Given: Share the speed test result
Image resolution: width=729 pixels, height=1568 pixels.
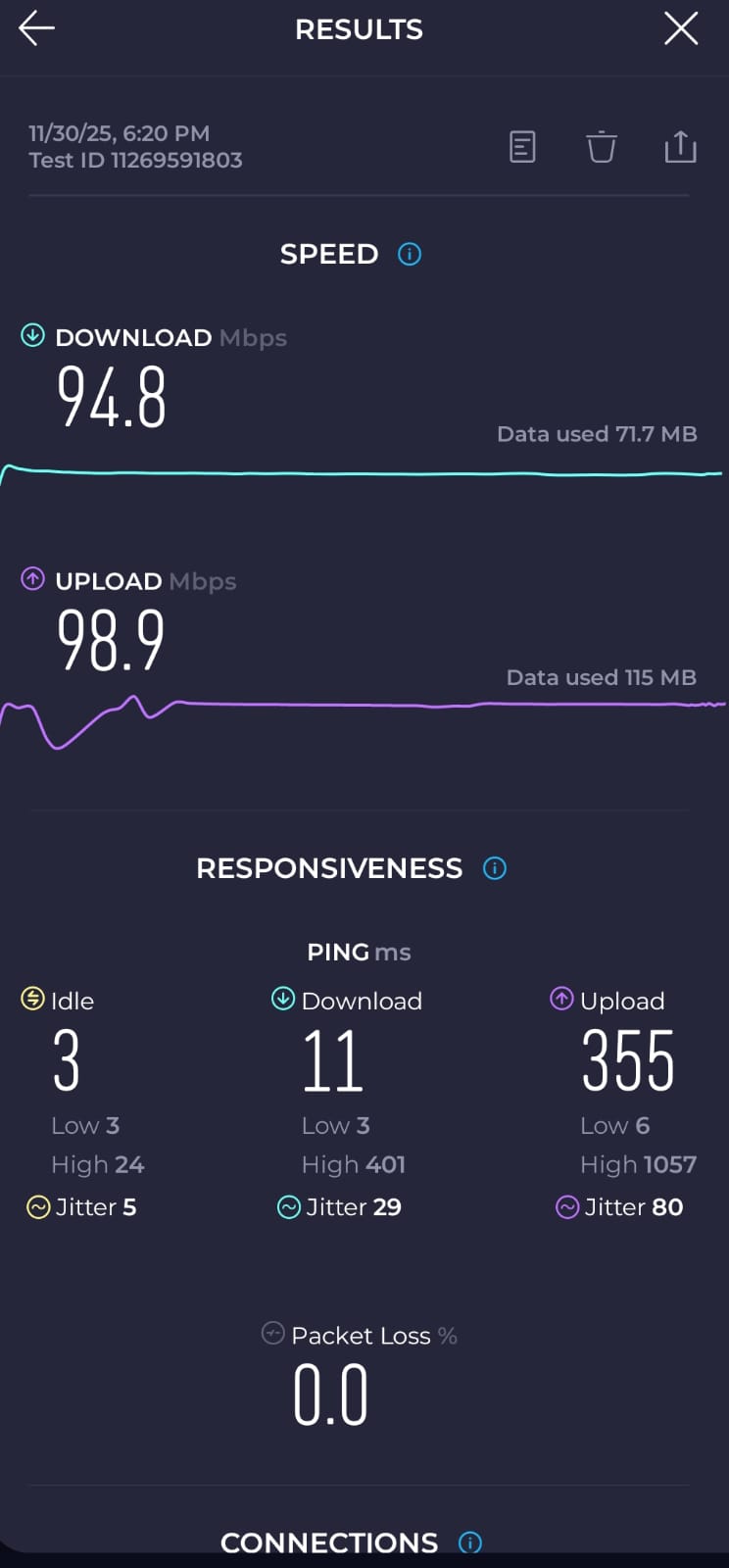Looking at the screenshot, I should pos(680,147).
